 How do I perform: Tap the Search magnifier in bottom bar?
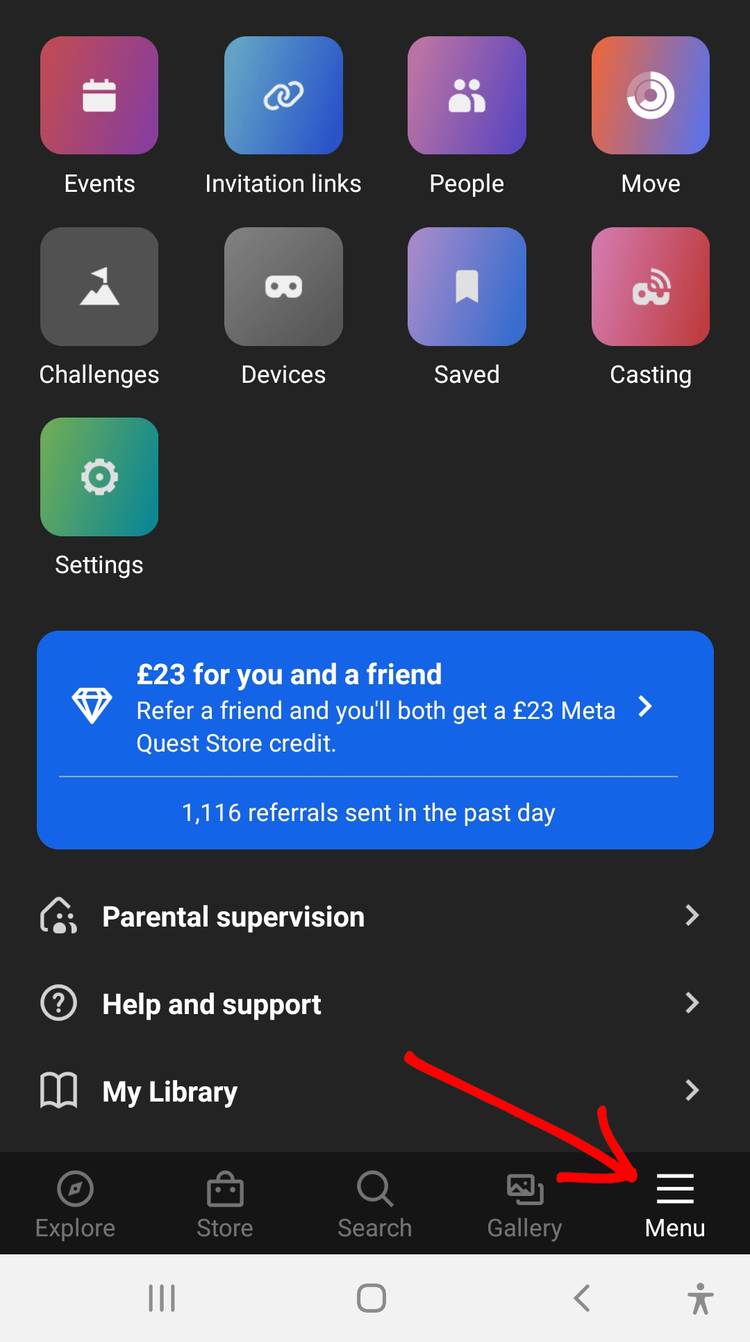tap(375, 1200)
